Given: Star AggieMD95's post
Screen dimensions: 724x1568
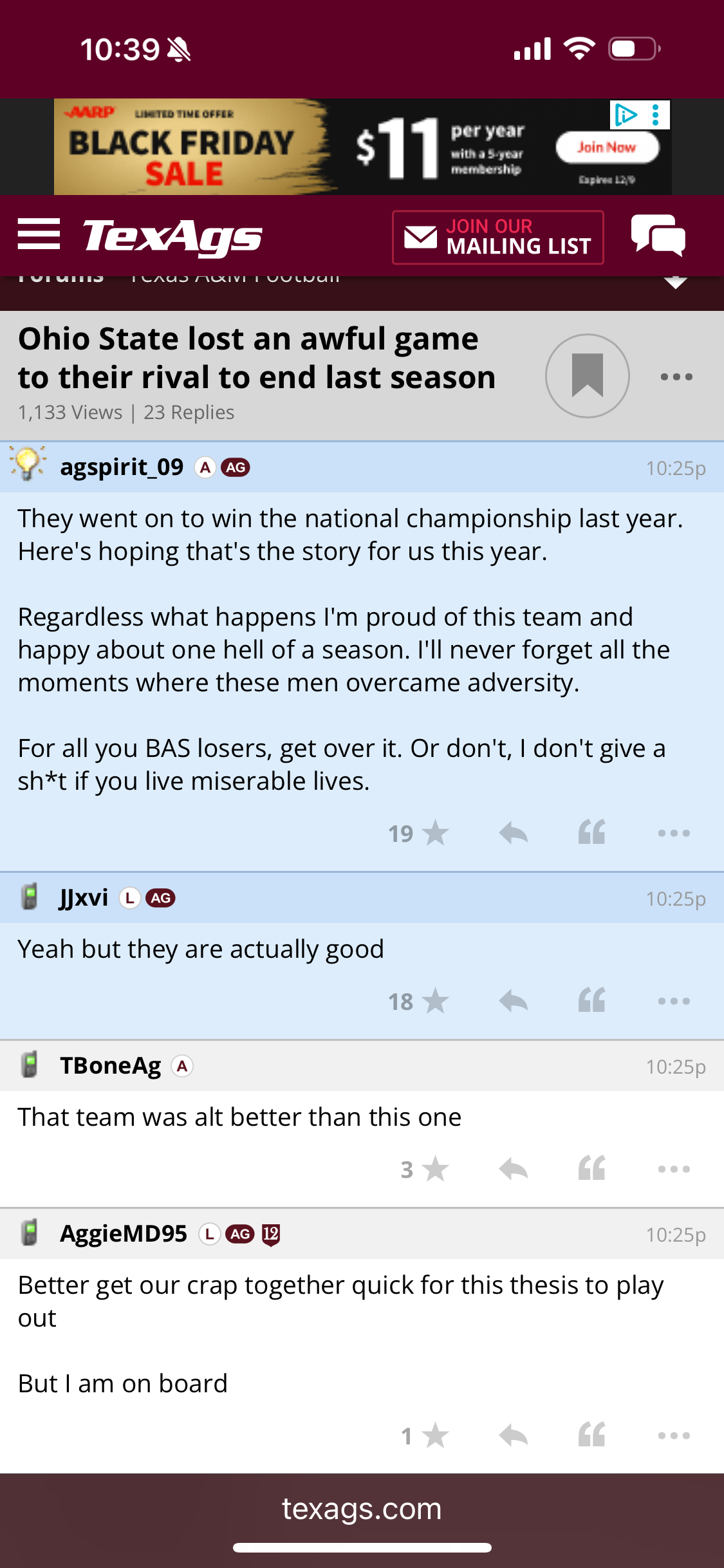Looking at the screenshot, I should click(436, 1435).
